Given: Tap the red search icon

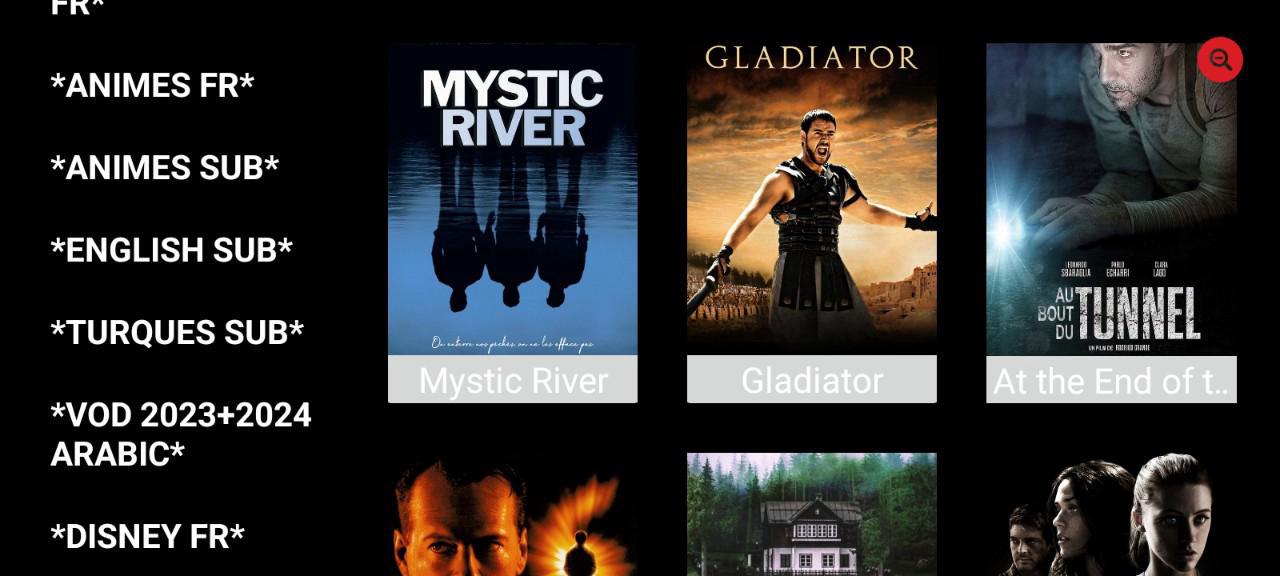Looking at the screenshot, I should pos(1219,60).
